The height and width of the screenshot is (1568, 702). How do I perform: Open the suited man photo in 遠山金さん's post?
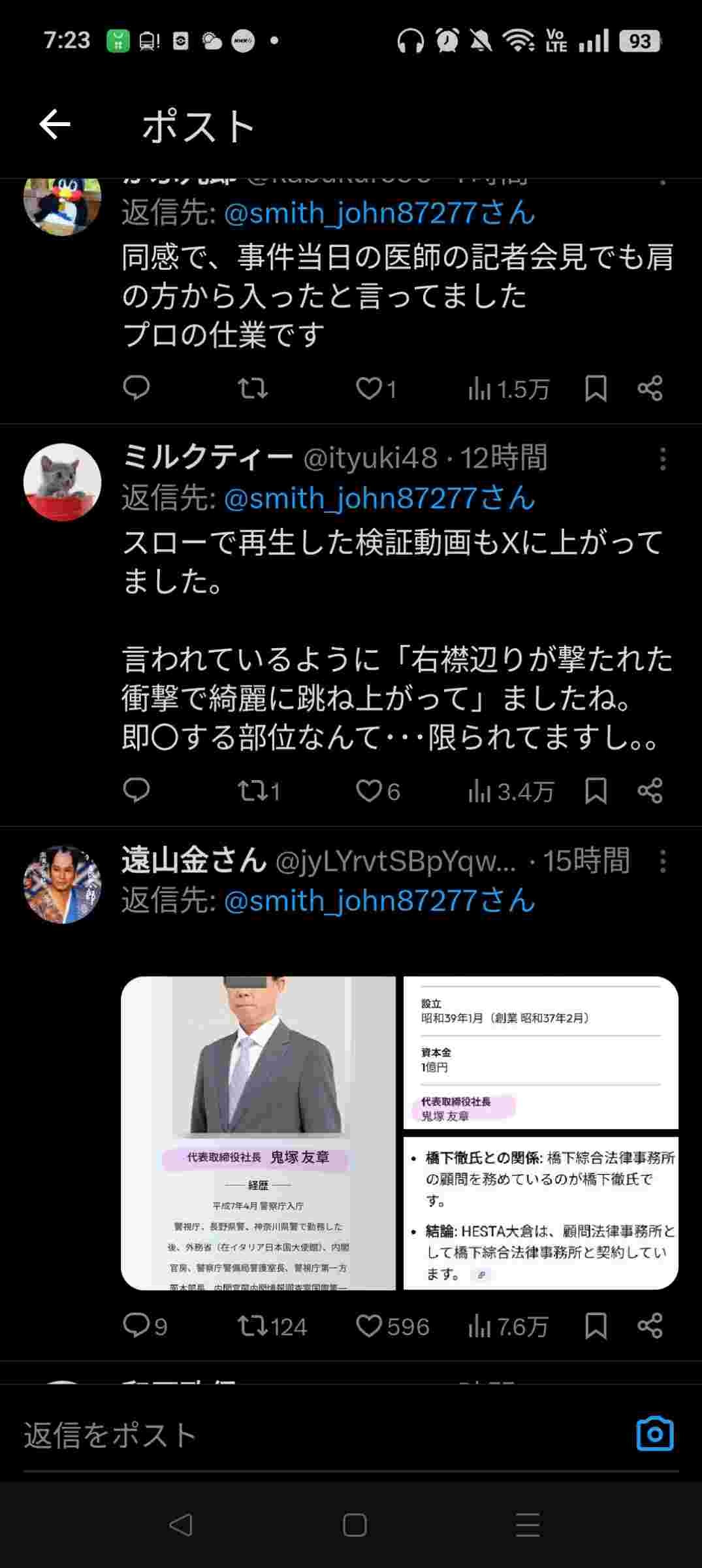(x=259, y=1132)
